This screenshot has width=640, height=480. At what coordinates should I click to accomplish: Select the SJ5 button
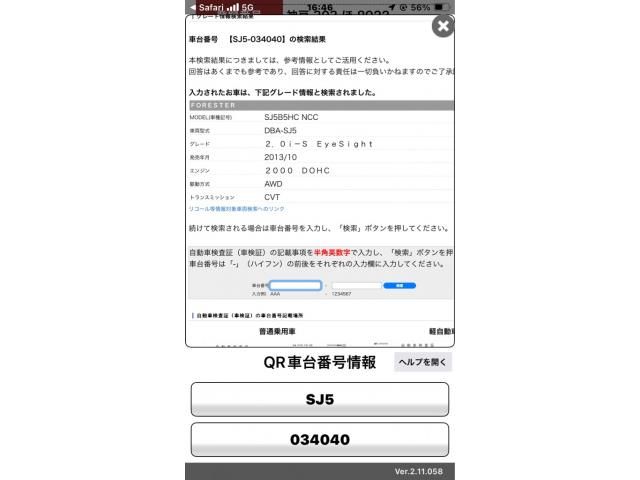click(319, 399)
